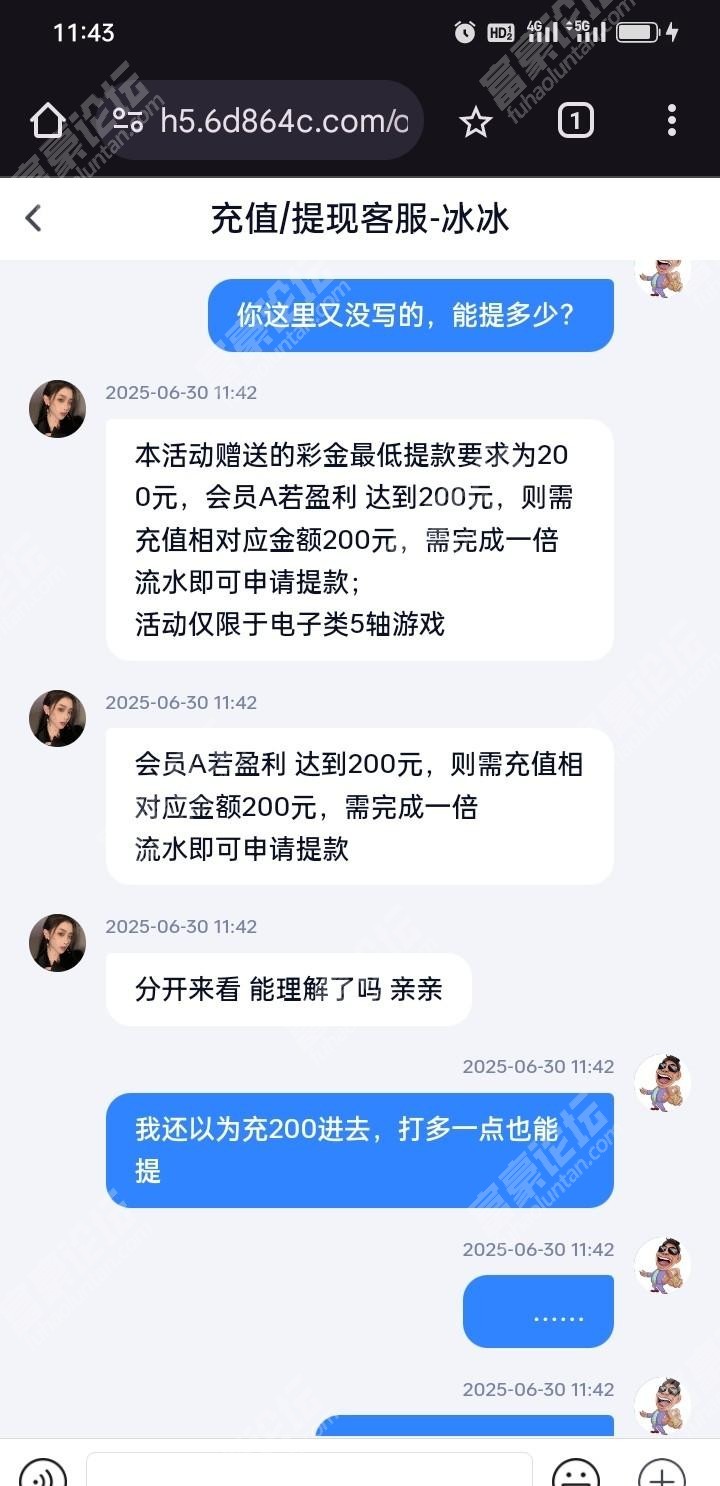Open the emoji picker

coord(576,1474)
